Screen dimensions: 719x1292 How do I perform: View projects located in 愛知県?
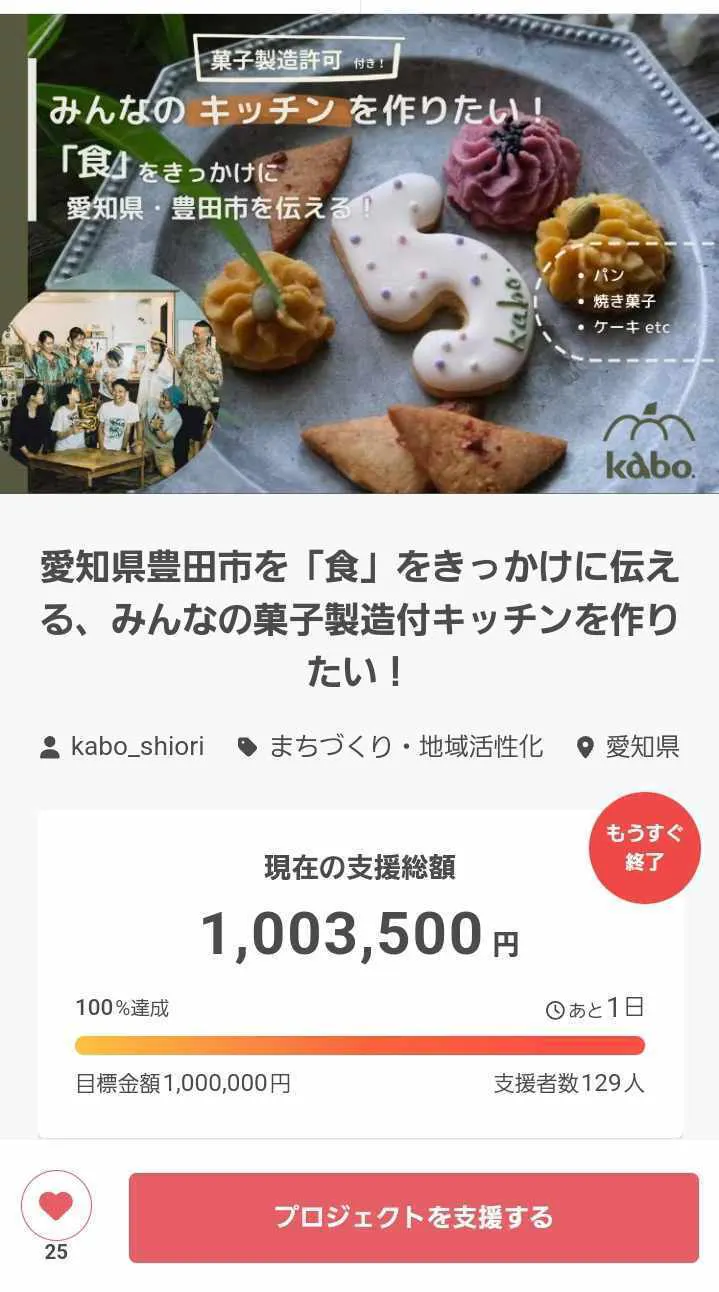tap(629, 747)
